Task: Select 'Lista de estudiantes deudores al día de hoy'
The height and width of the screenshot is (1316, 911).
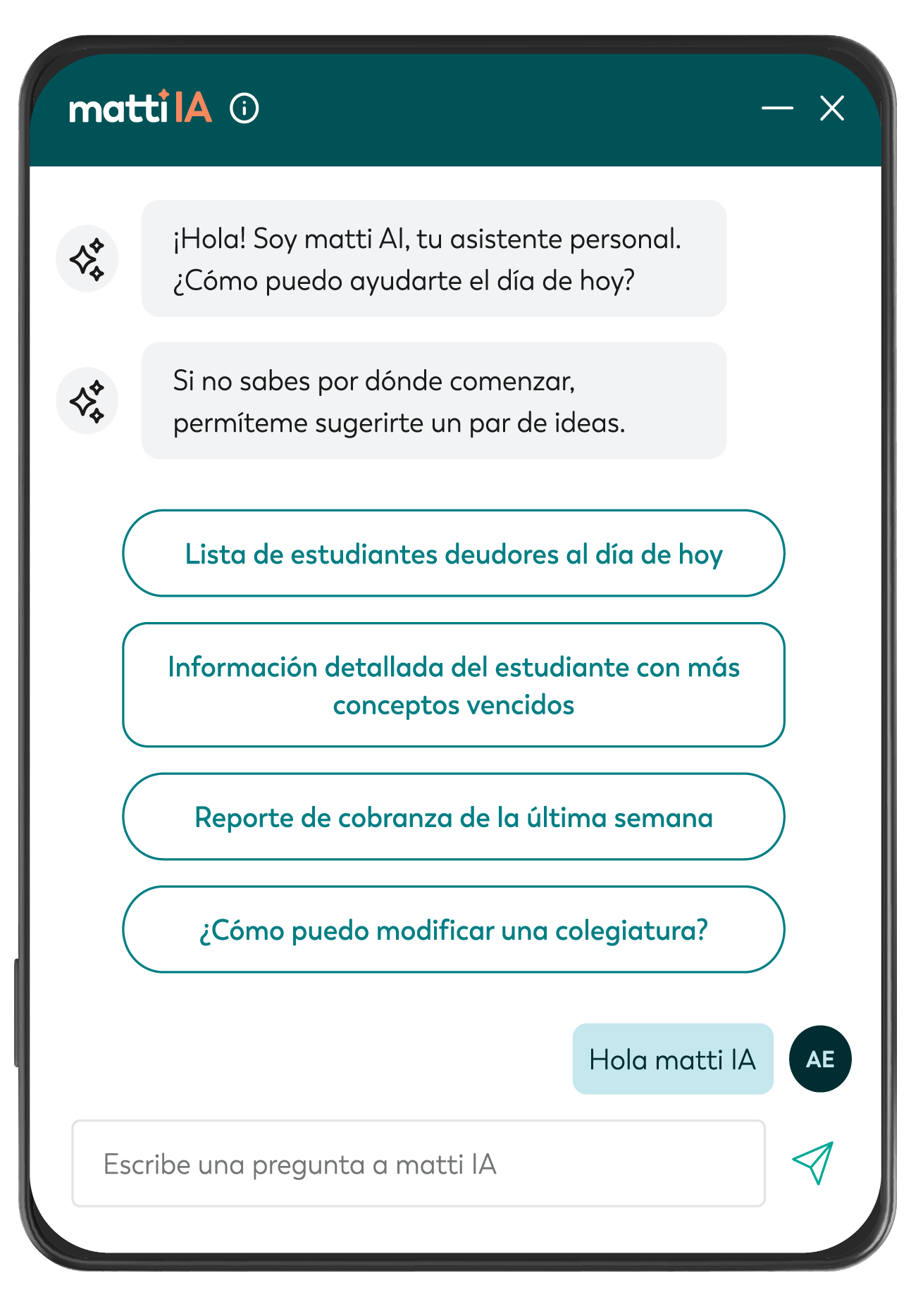Action: [453, 554]
